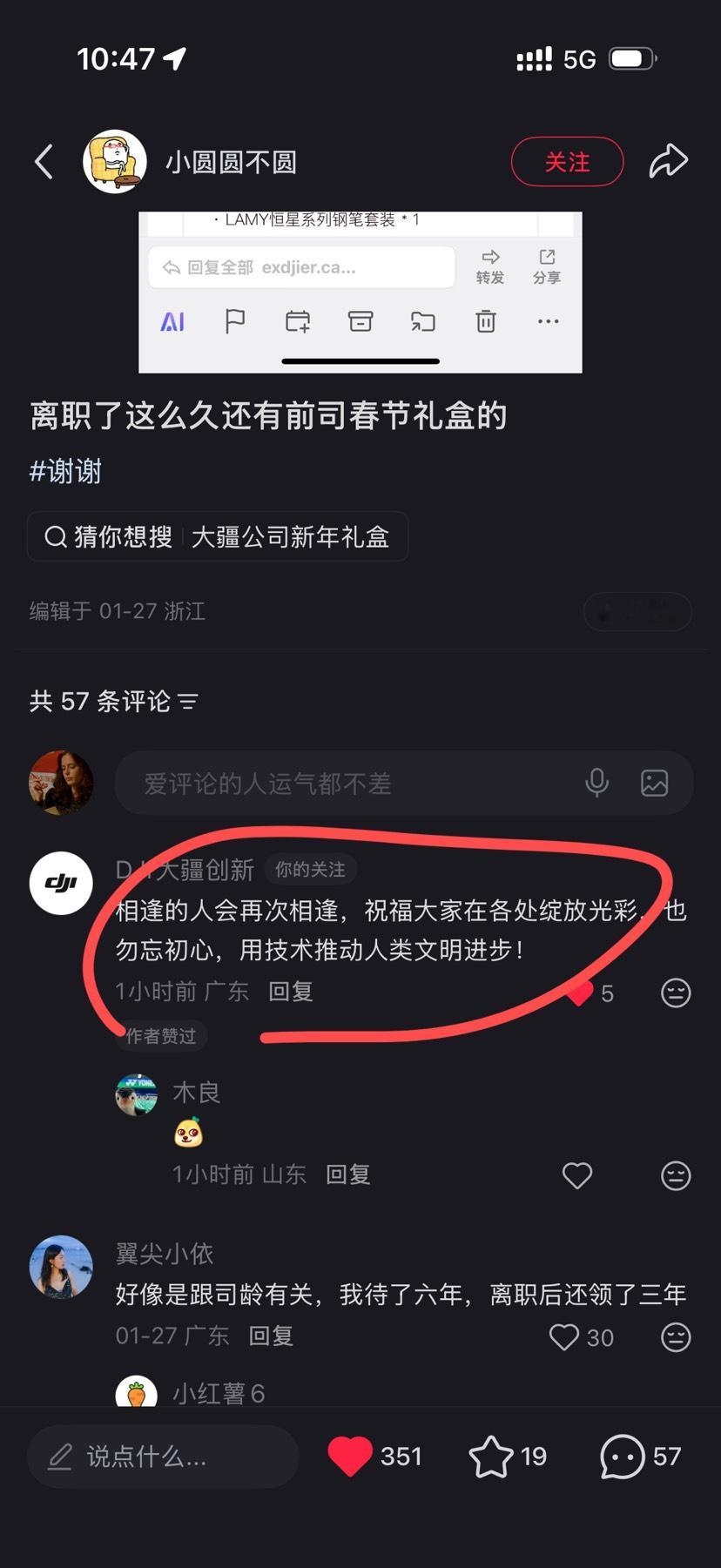Tap the image icon to attach a picture comment

point(655,783)
